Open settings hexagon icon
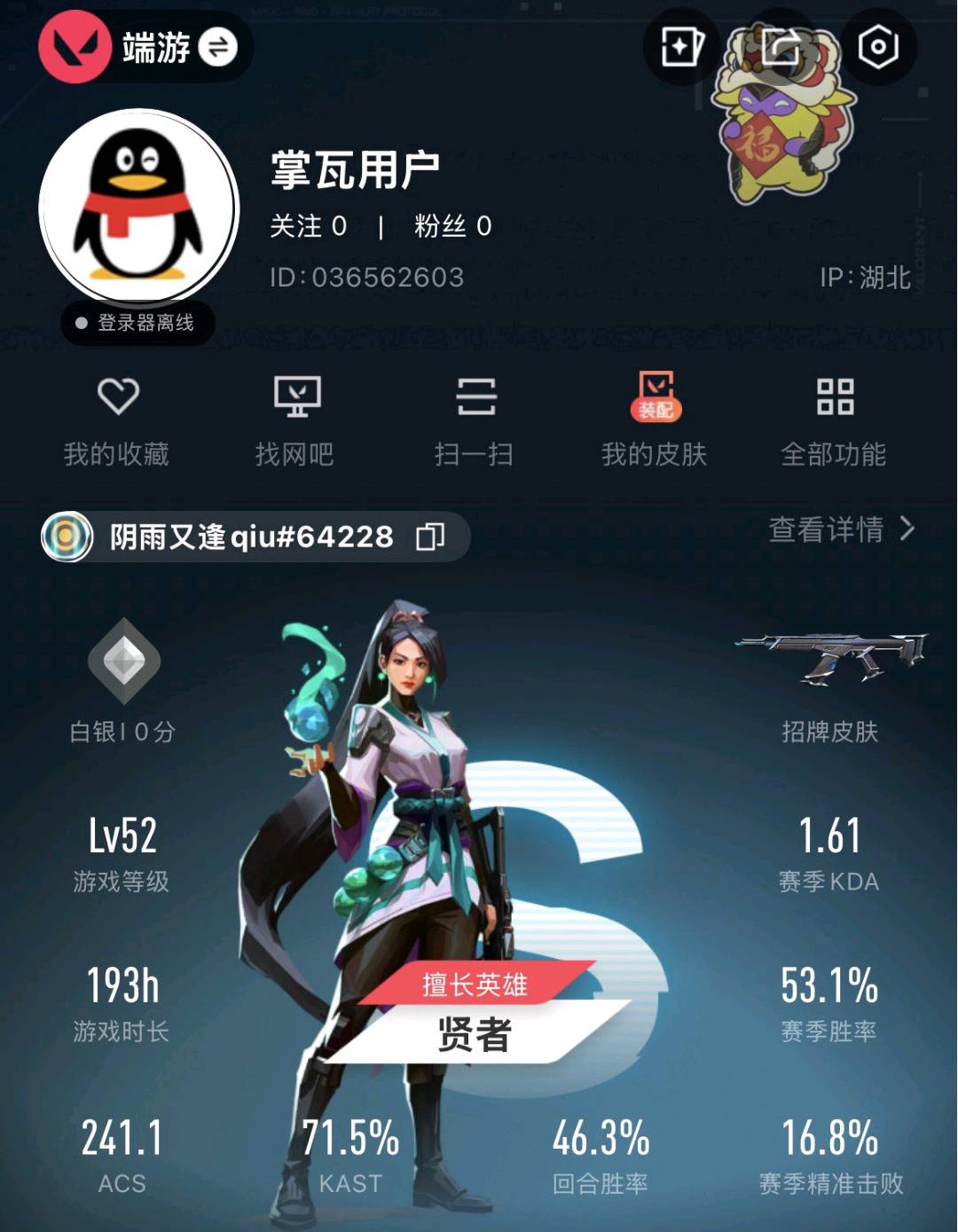The image size is (958, 1232). 878,47
